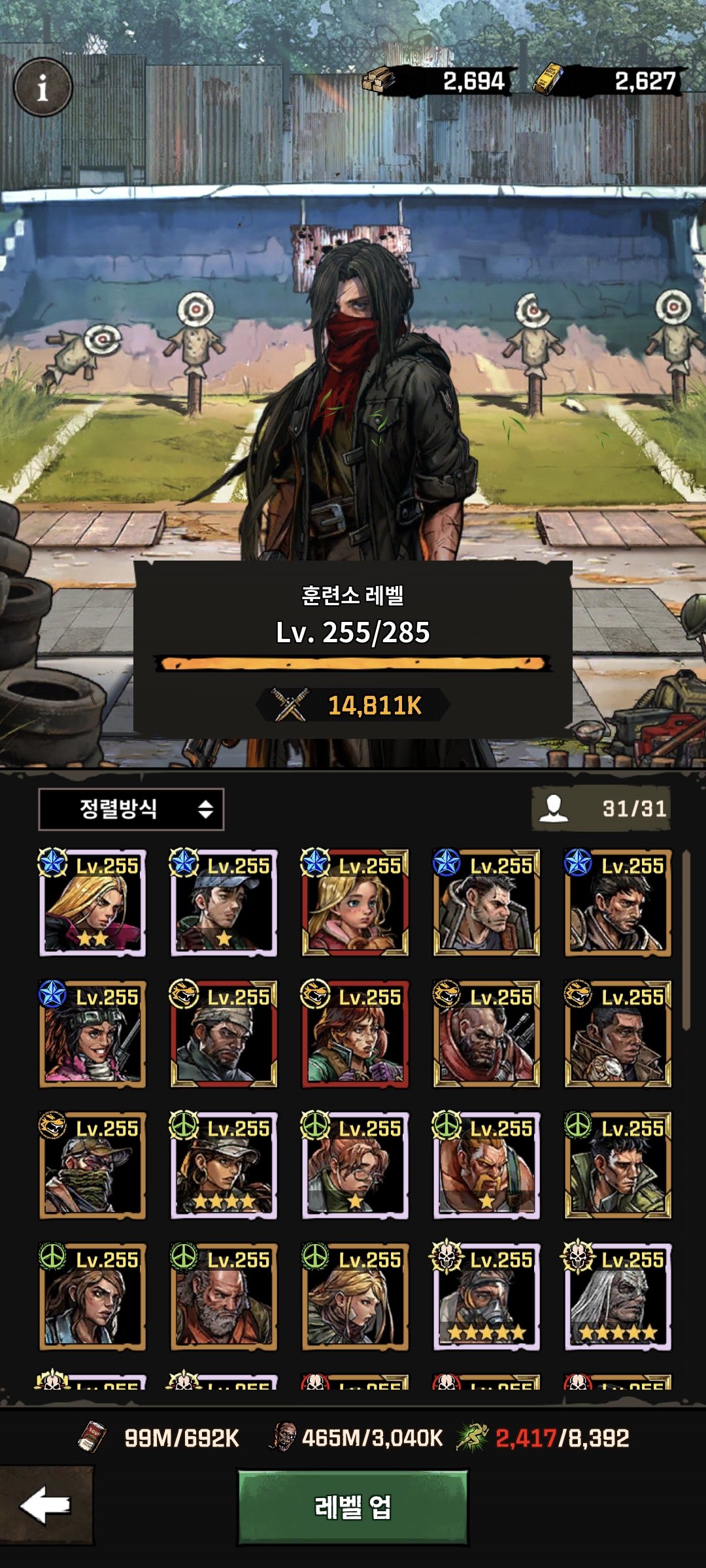Select the little girl with teddy bear card
This screenshot has width=706, height=1568.
tap(355, 904)
